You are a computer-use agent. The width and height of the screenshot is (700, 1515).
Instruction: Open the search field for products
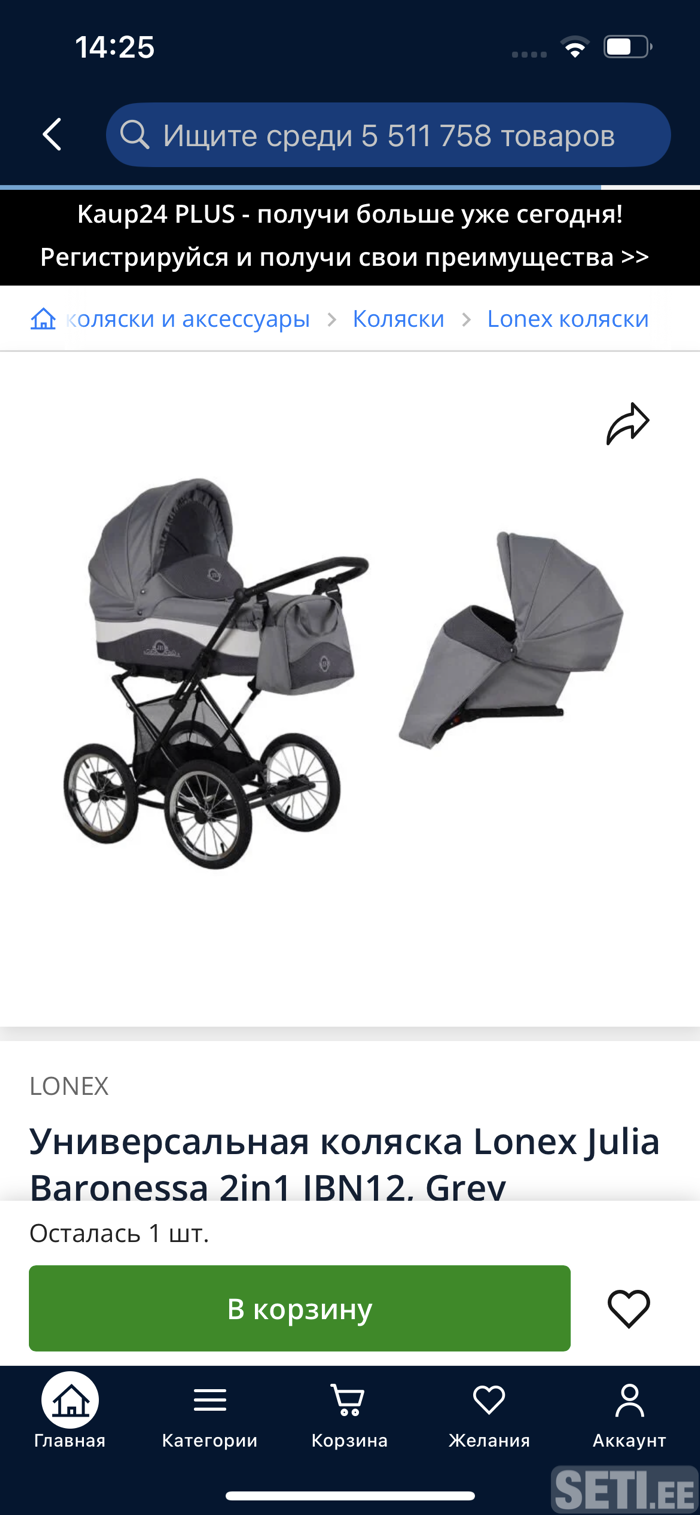pyautogui.click(x=388, y=135)
